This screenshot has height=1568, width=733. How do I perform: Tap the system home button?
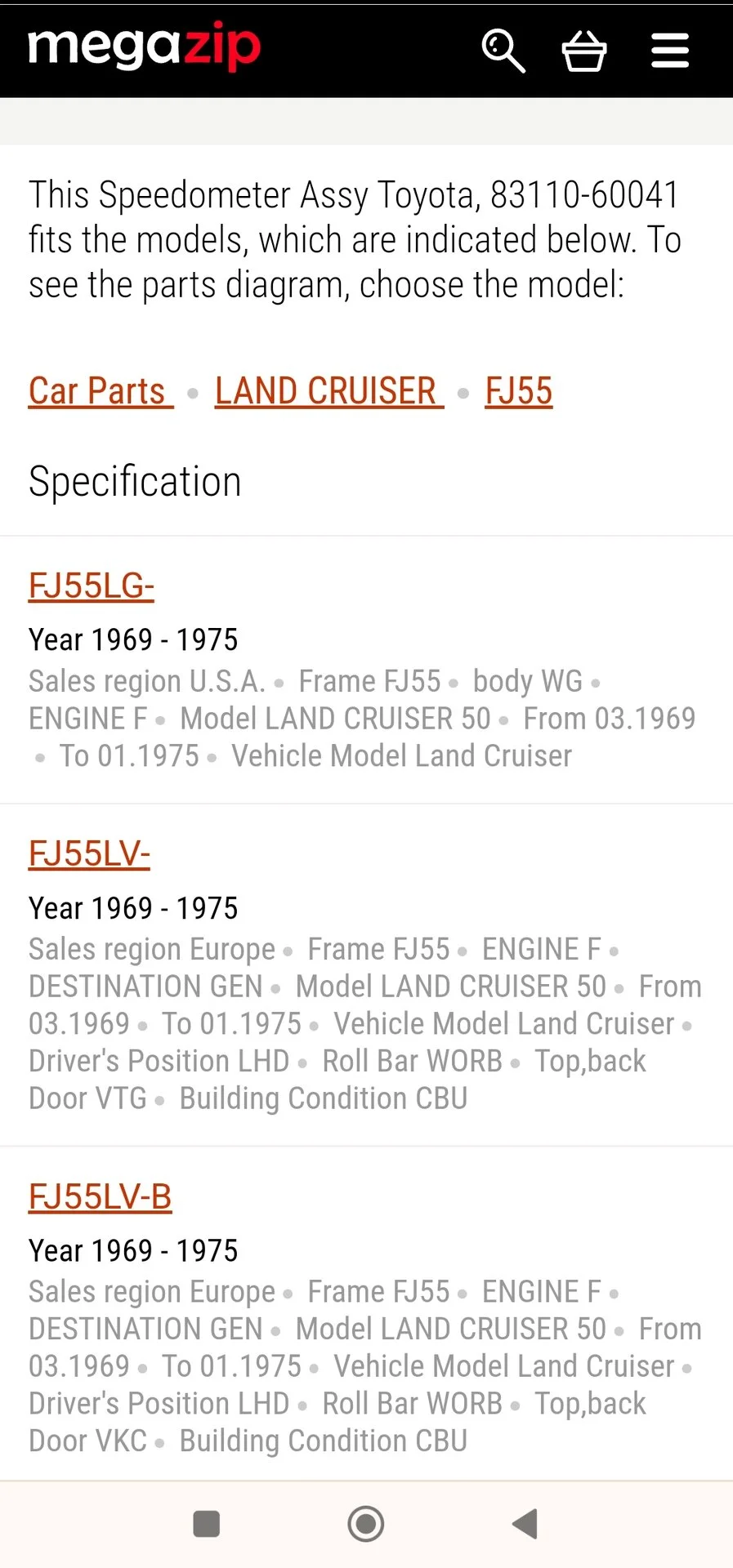pos(365,1524)
